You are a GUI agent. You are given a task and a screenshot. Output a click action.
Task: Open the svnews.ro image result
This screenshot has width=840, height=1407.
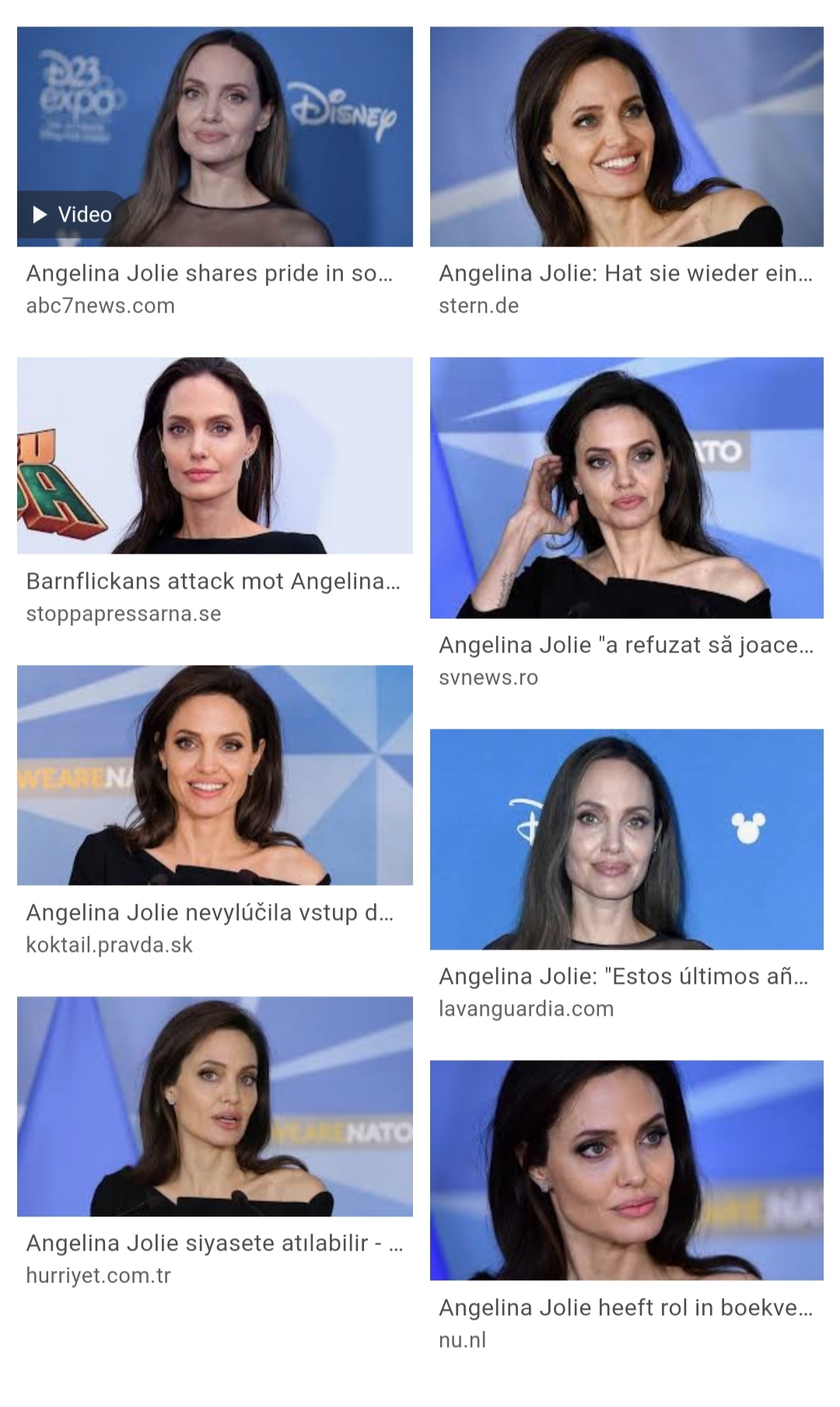click(626, 487)
